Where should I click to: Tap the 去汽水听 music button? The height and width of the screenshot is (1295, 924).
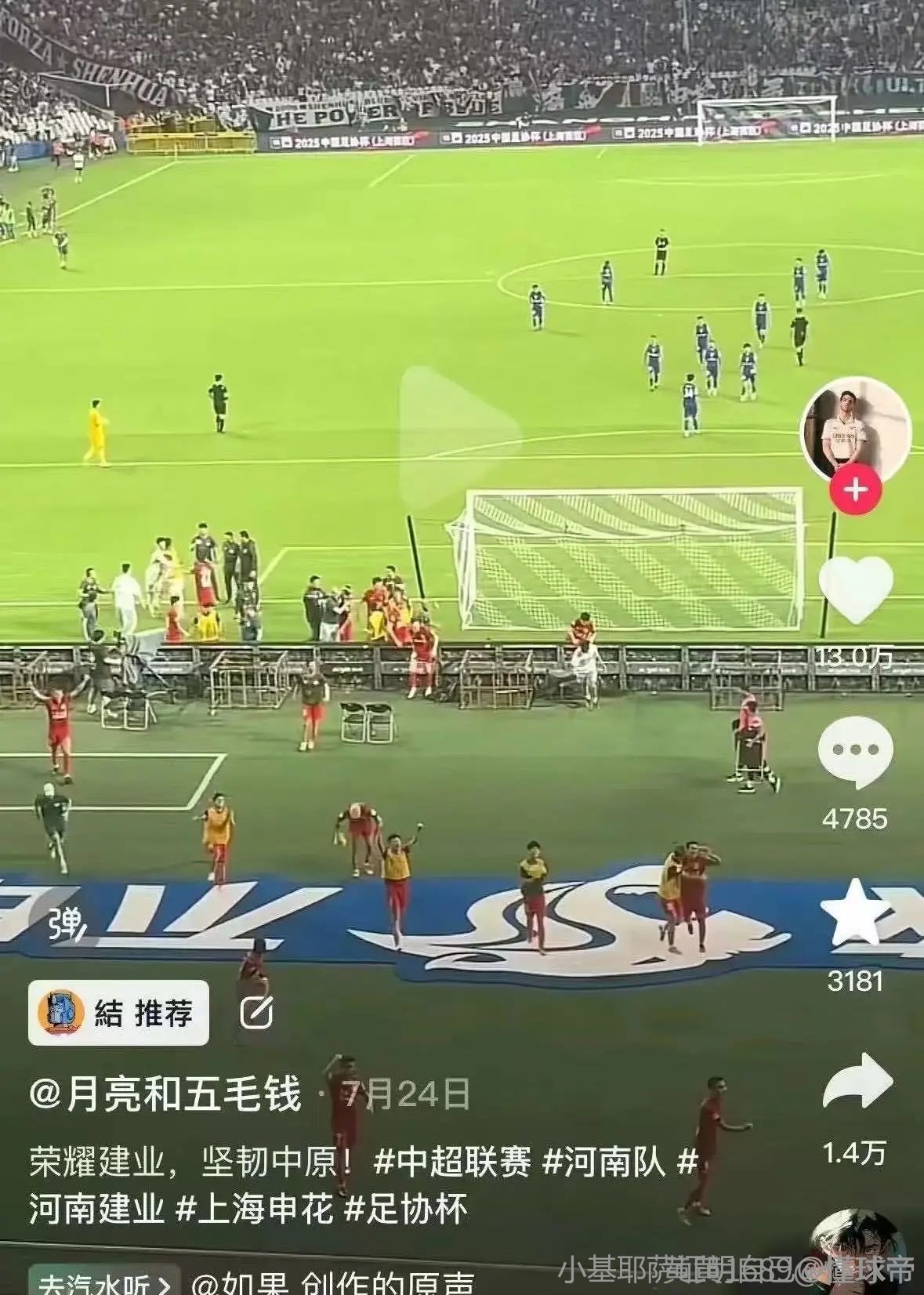click(x=103, y=1284)
